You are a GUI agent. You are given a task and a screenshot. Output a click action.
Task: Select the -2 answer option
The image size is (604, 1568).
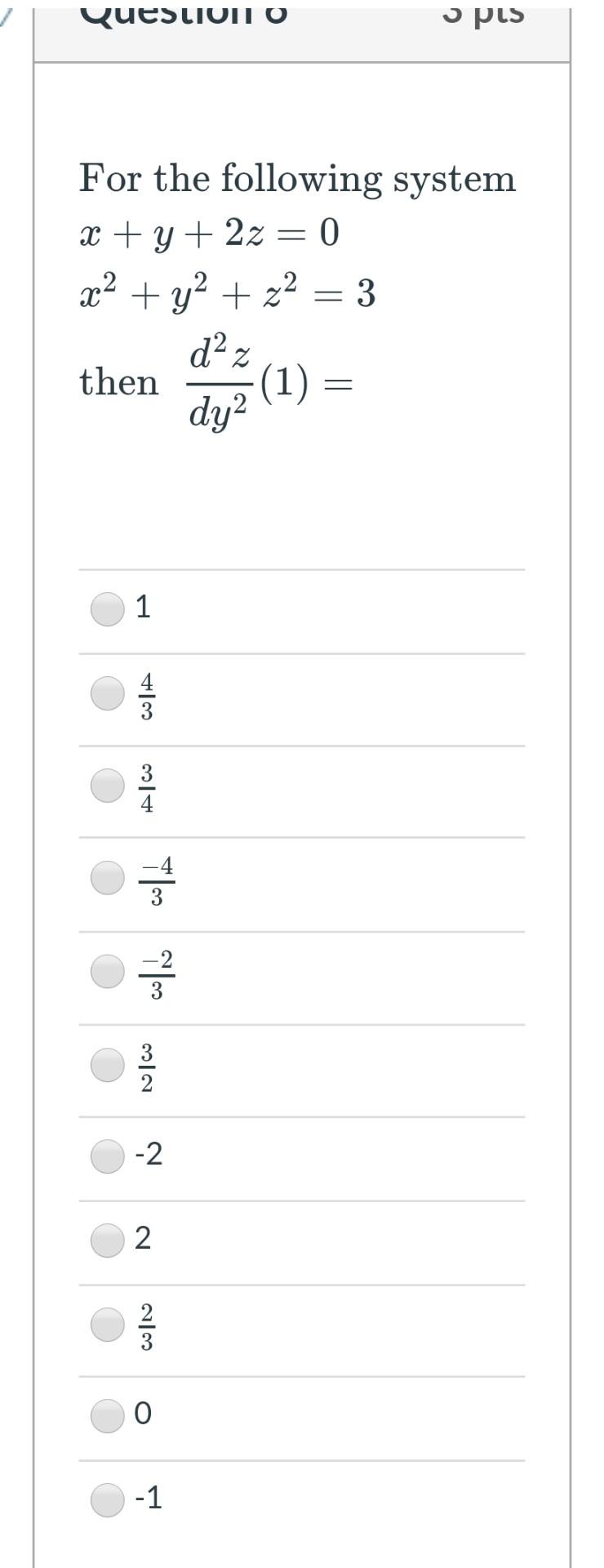107,1156
